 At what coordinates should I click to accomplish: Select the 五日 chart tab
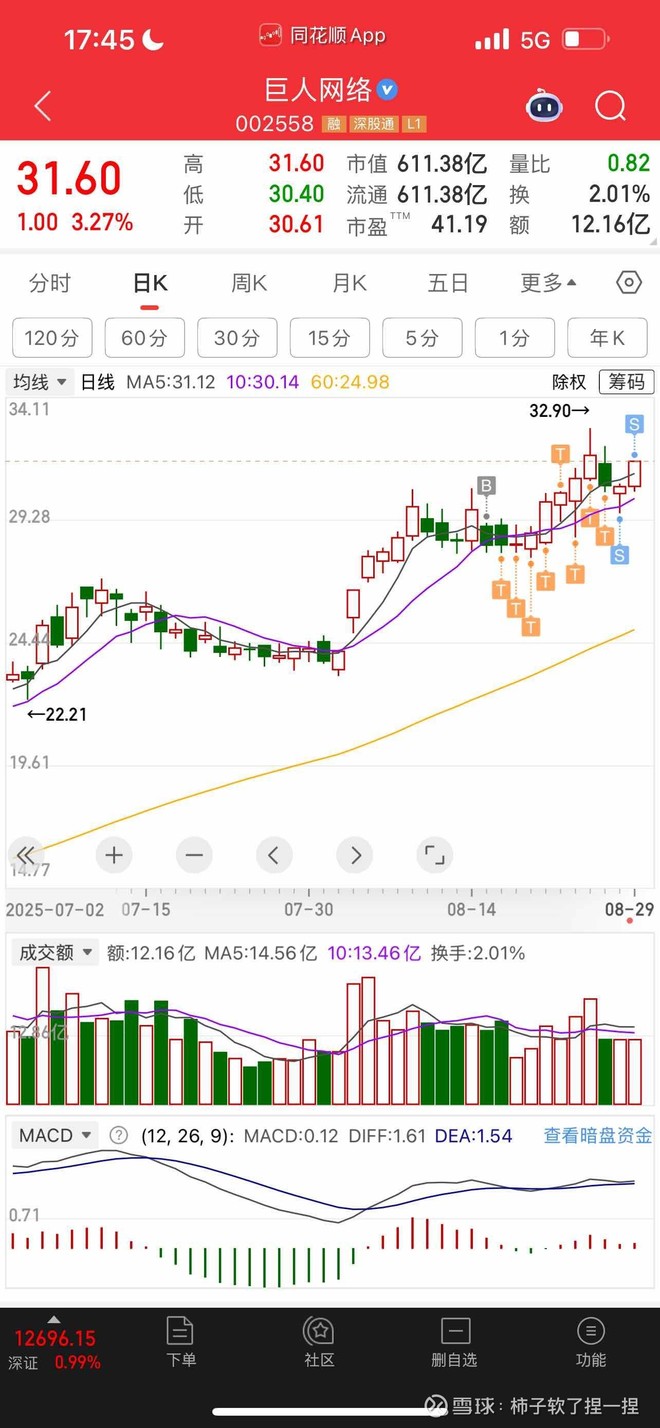(448, 283)
